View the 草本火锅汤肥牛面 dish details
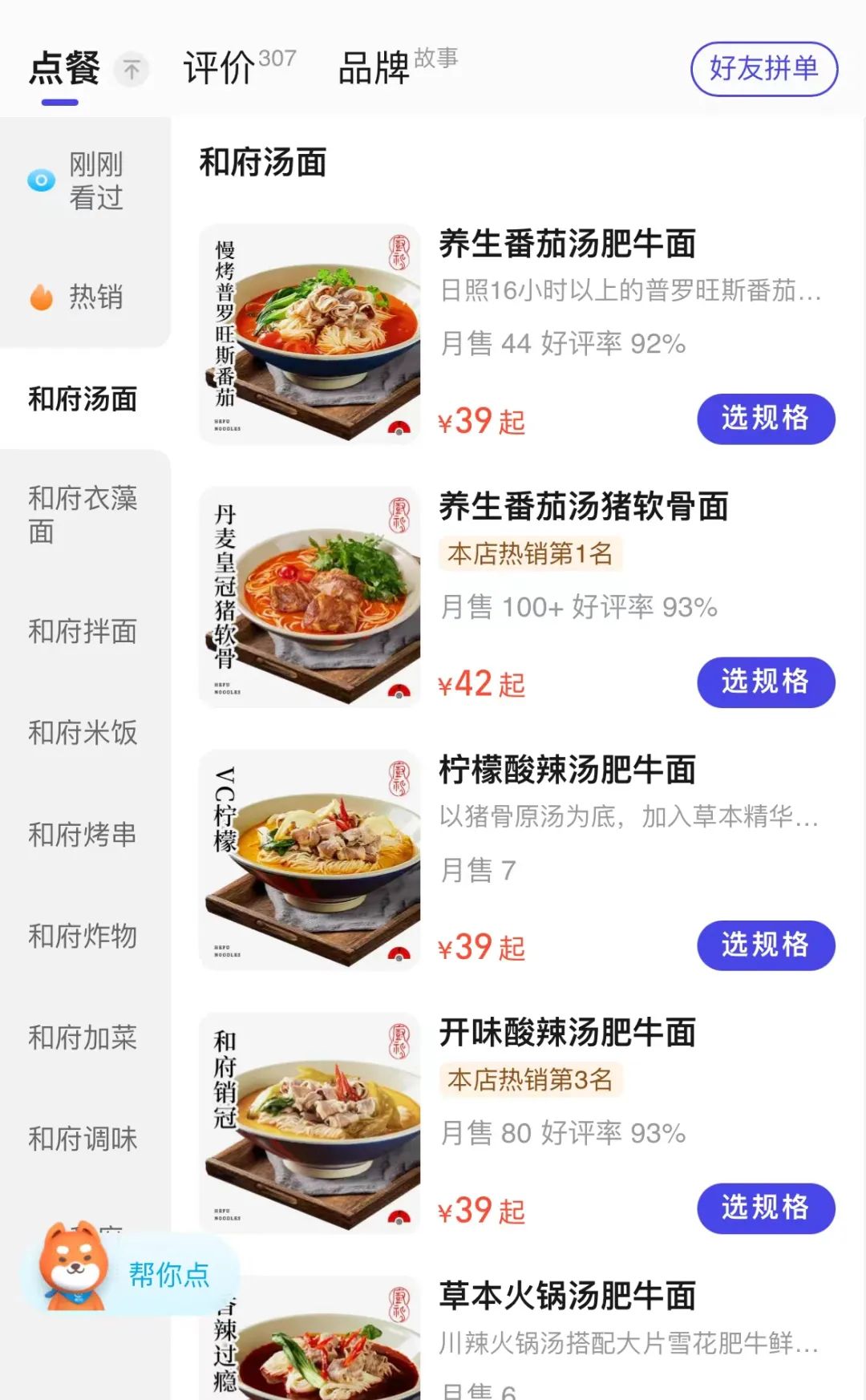This screenshot has height=1400, width=866. (x=567, y=1297)
